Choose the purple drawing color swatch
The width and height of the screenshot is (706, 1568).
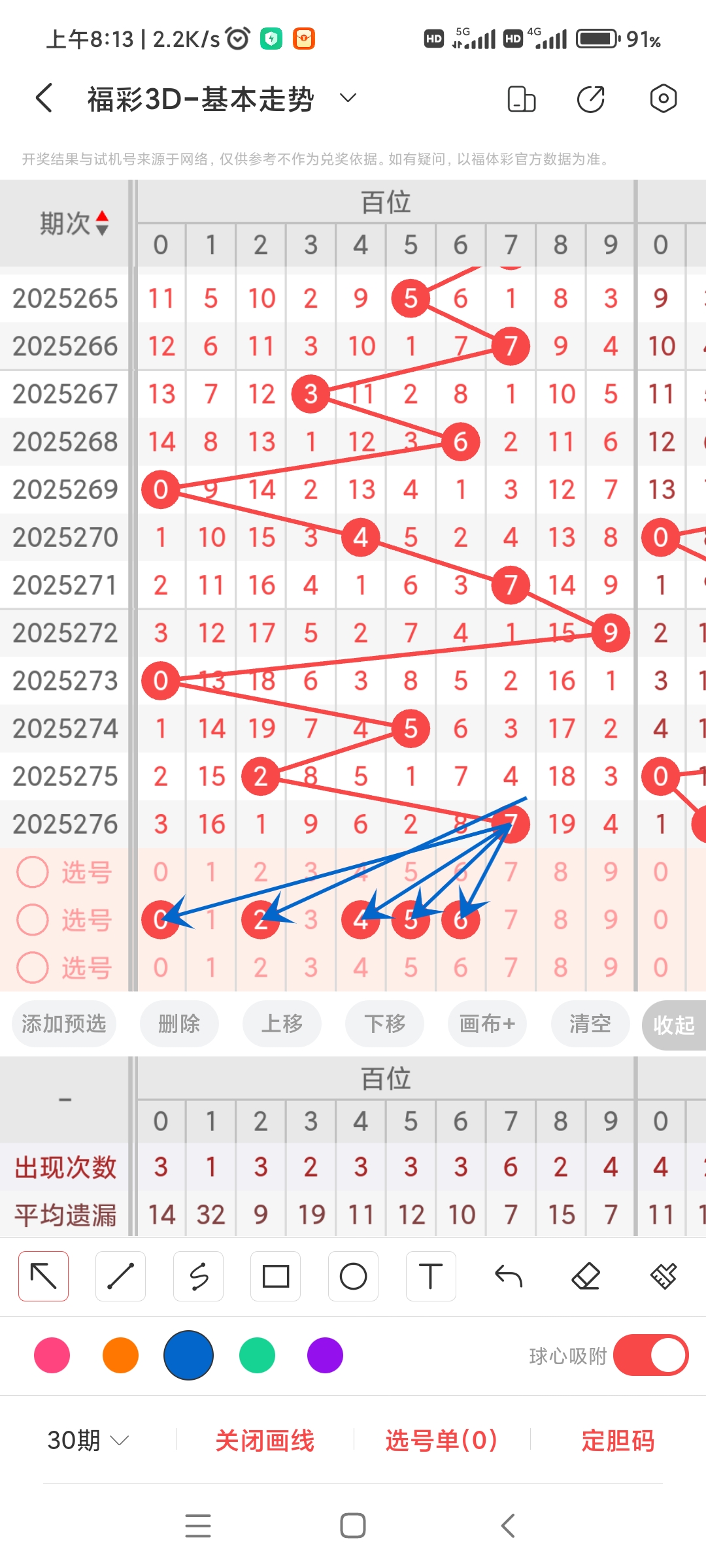[x=325, y=1356]
